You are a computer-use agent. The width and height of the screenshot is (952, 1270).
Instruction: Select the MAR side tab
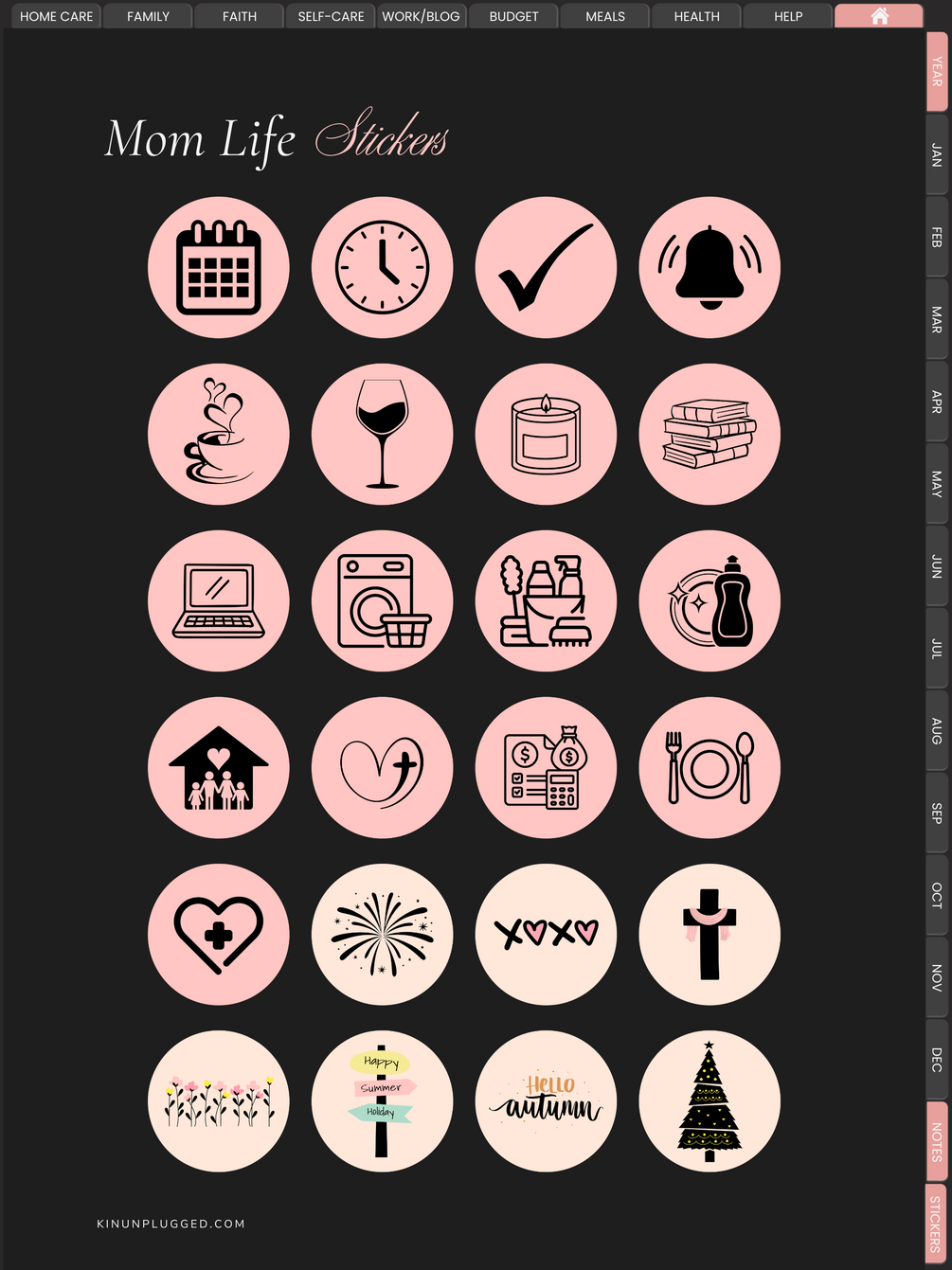pos(936,319)
